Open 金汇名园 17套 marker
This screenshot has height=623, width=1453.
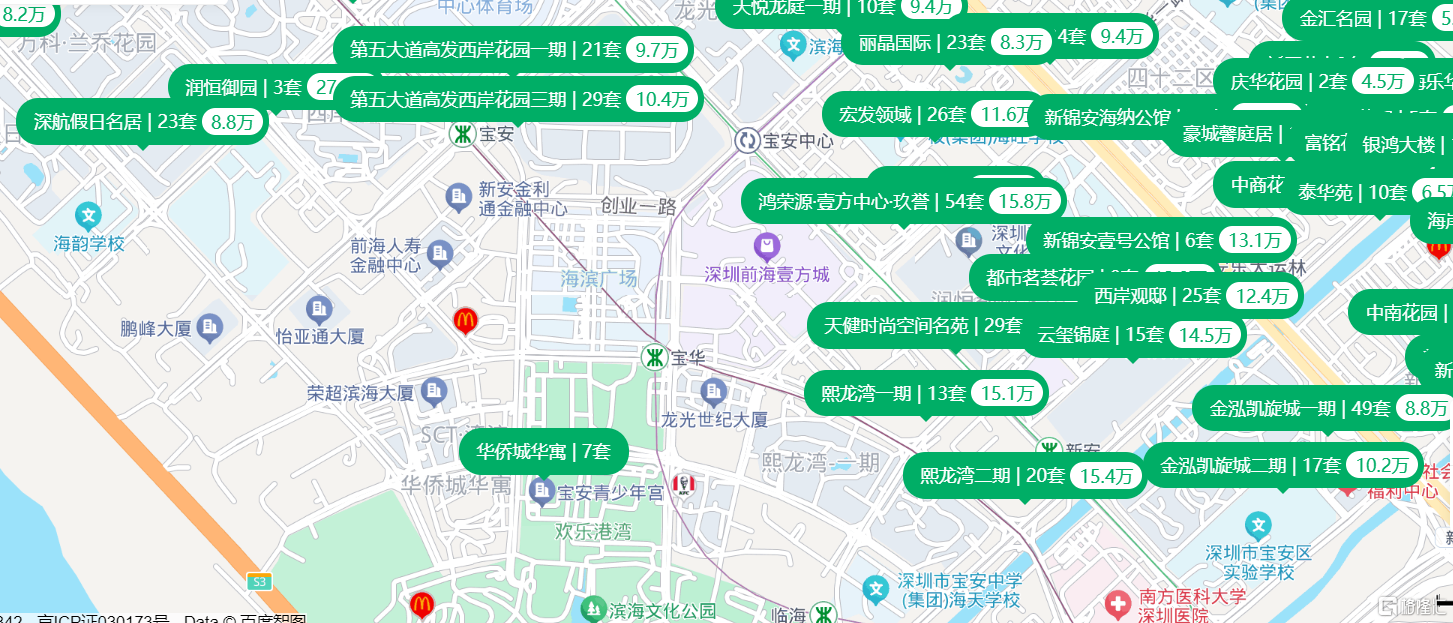click(1370, 19)
